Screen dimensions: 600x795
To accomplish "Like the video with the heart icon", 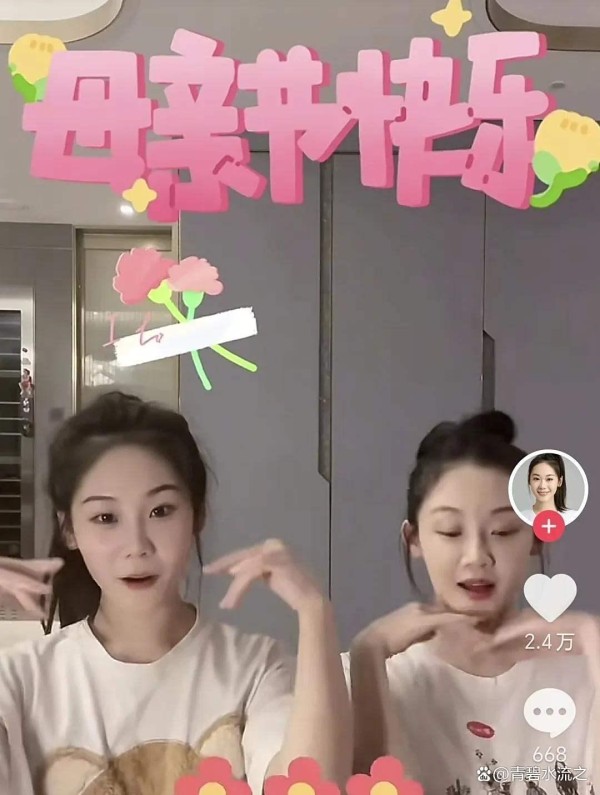I will point(550,597).
